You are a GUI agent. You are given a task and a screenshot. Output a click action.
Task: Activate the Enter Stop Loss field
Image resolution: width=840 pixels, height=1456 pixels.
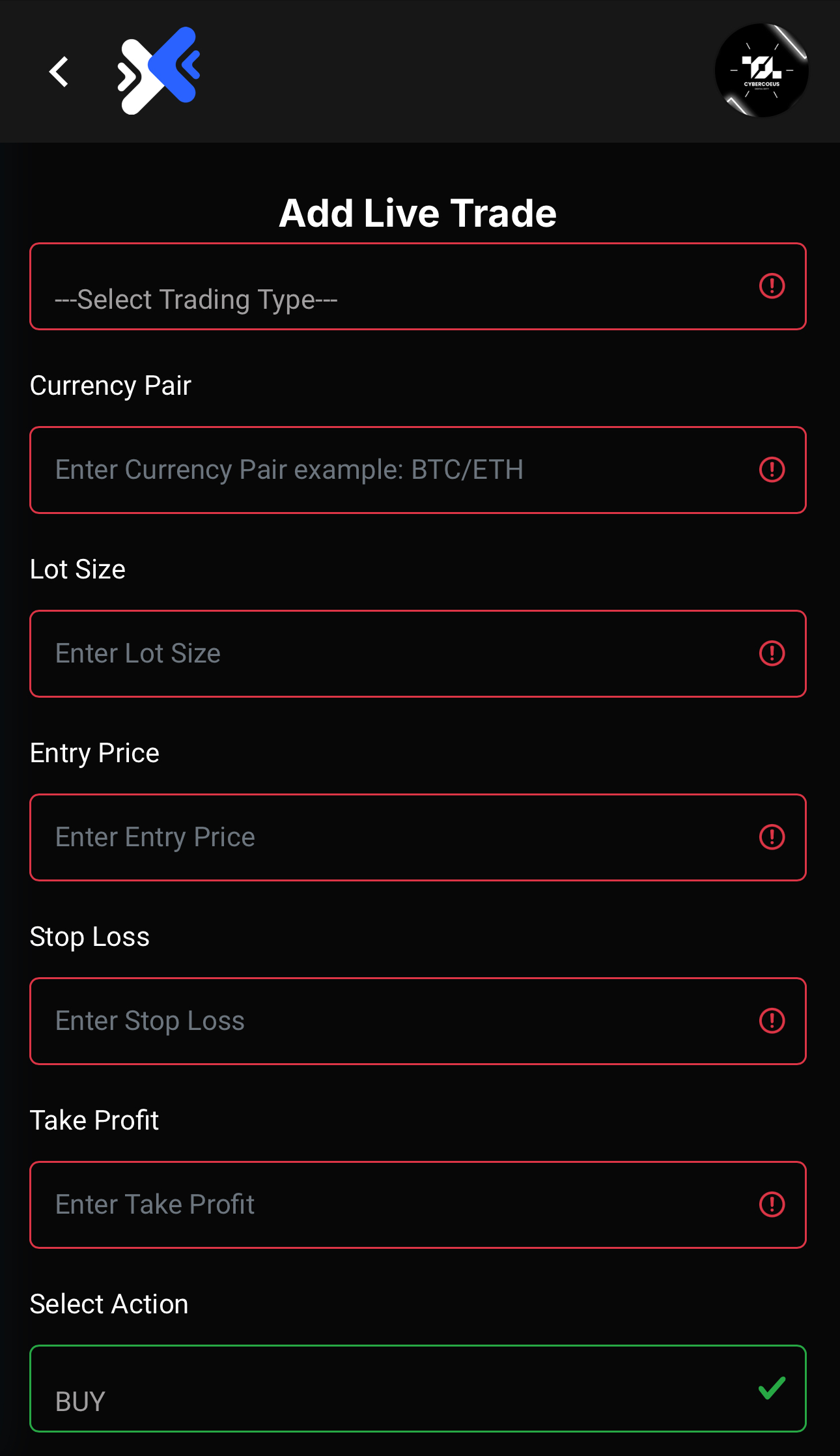pyautogui.click(x=418, y=1021)
